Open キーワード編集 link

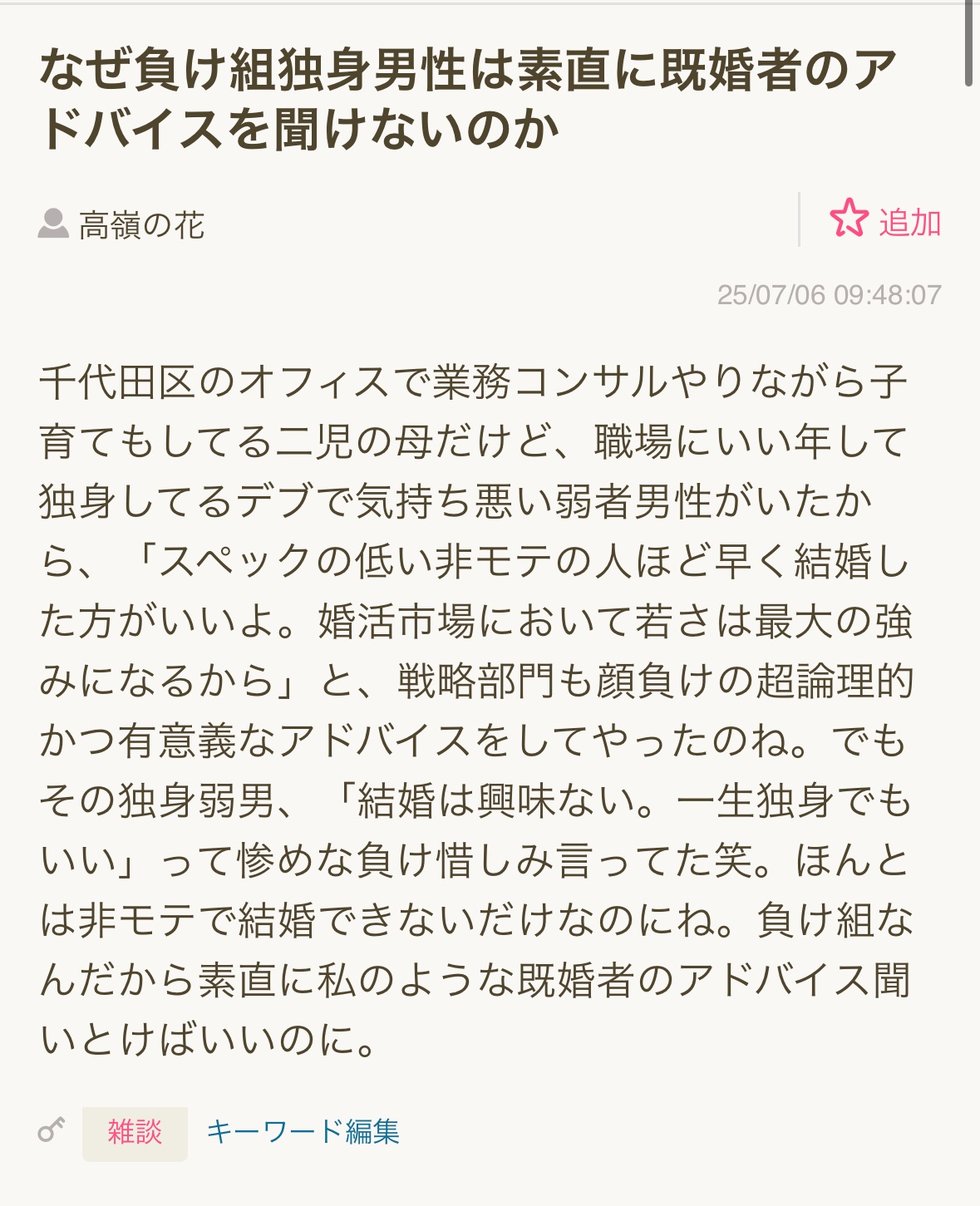(303, 1132)
